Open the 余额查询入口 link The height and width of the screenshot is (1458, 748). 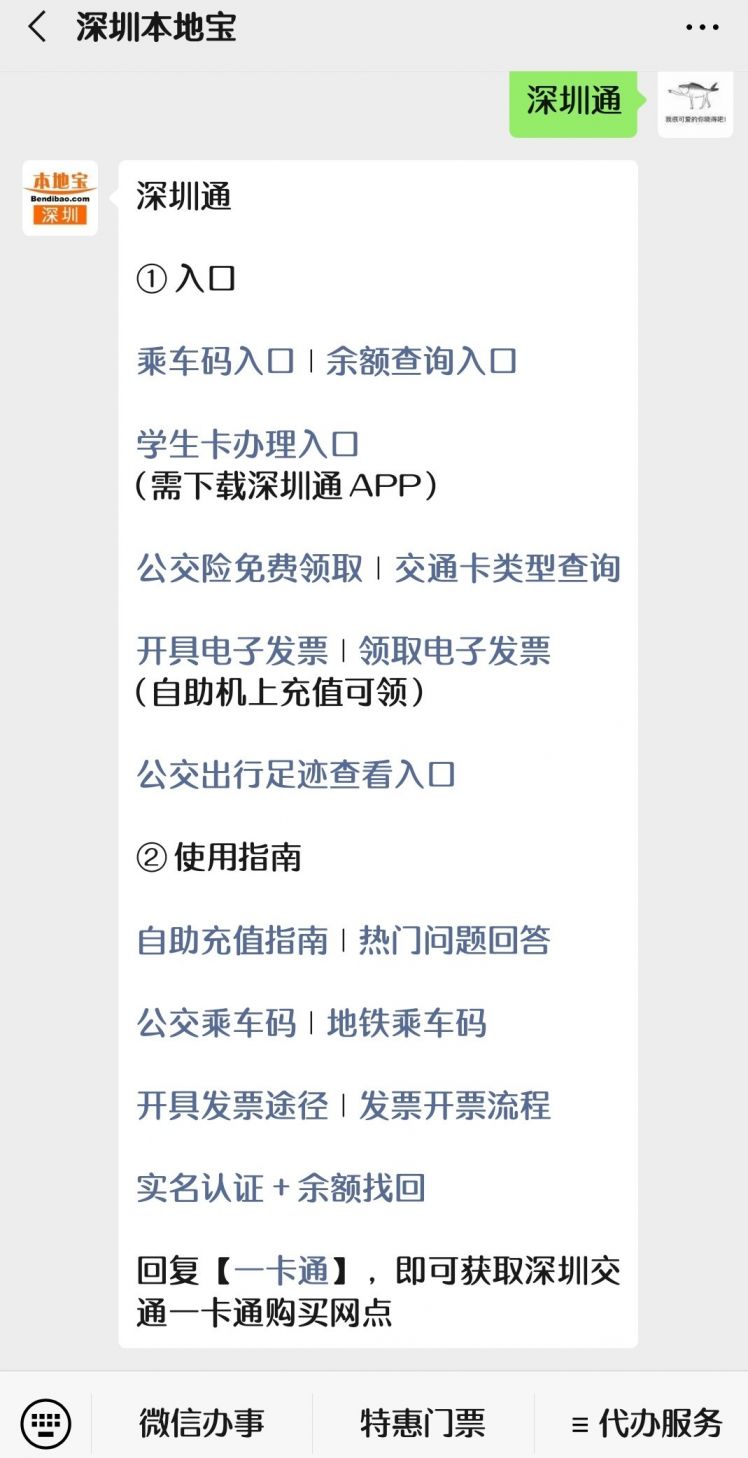point(421,361)
